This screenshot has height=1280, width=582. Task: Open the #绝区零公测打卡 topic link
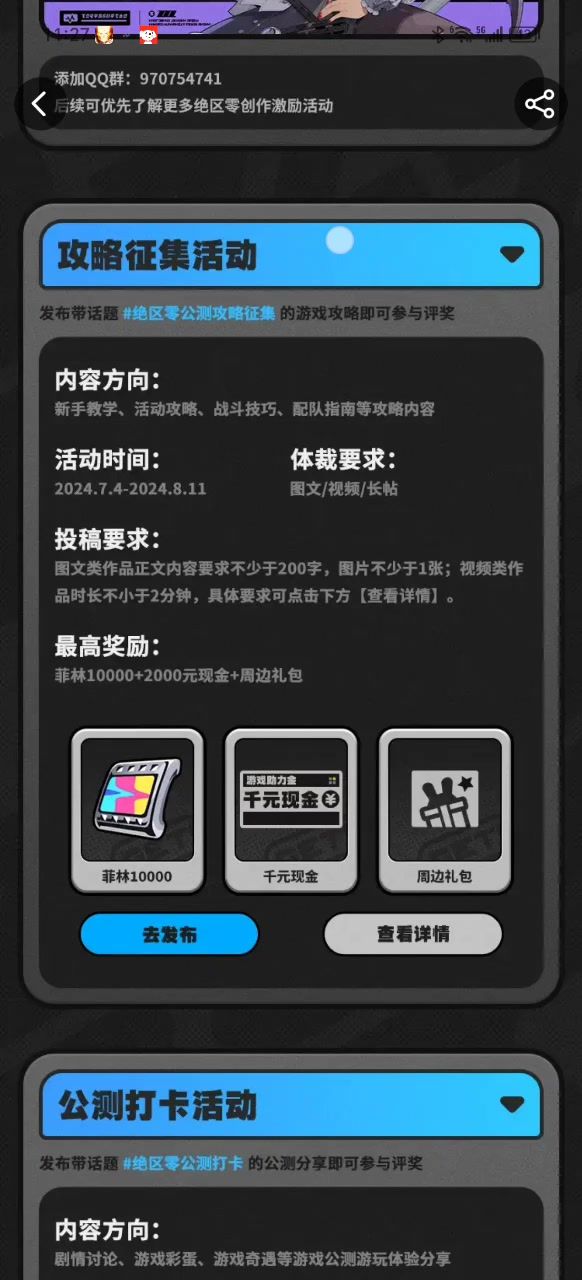tap(183, 1163)
